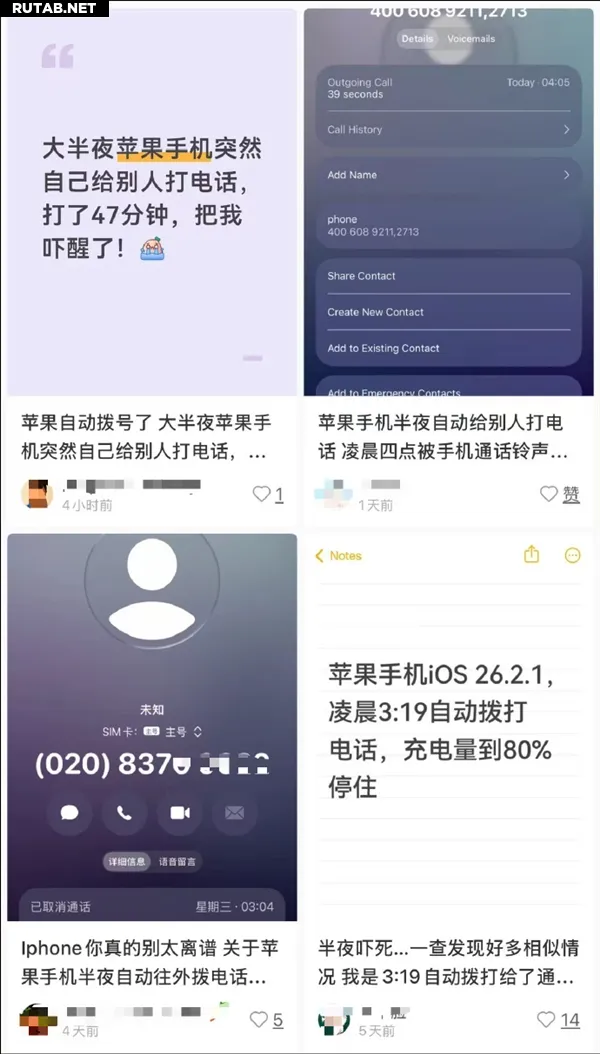The width and height of the screenshot is (600, 1054).
Task: Like the post from 4小时前
Action: coord(261,494)
